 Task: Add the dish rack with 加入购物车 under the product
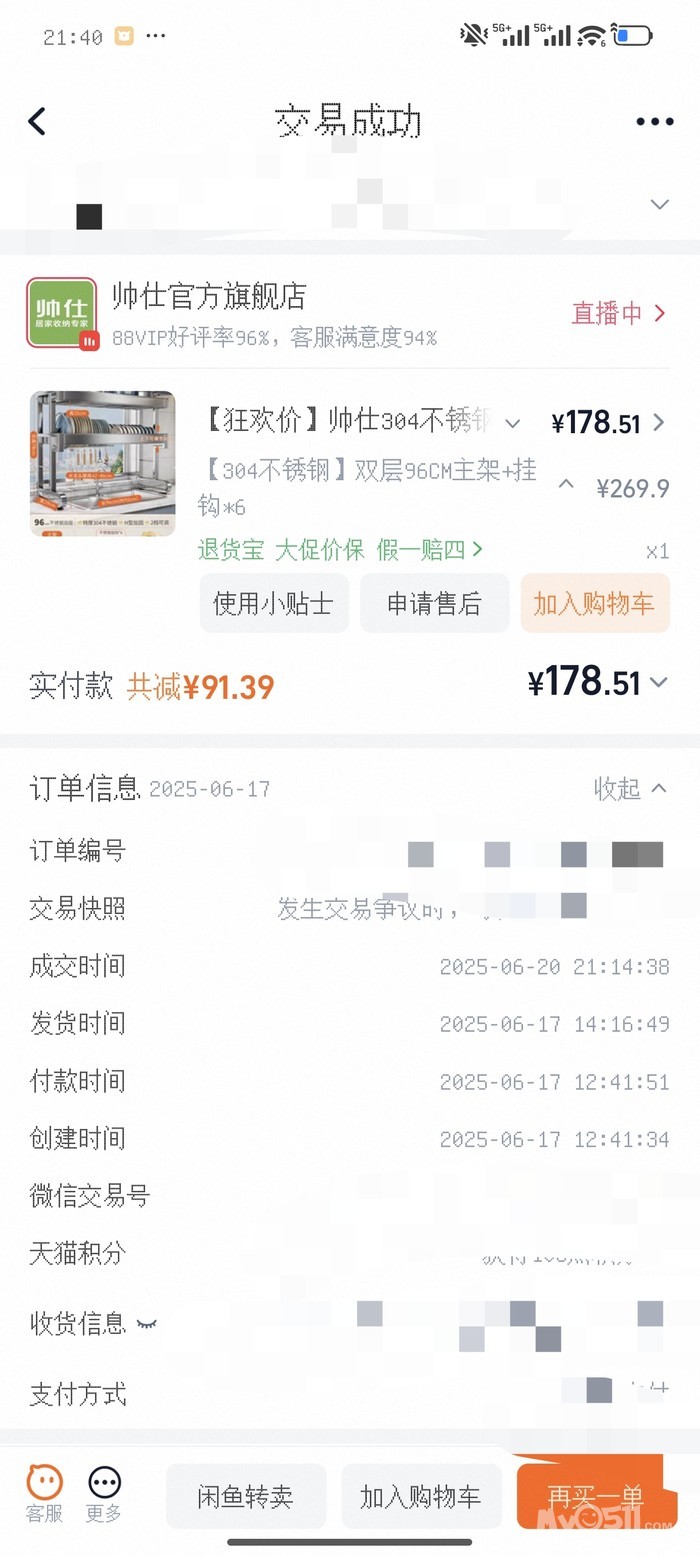coord(594,604)
